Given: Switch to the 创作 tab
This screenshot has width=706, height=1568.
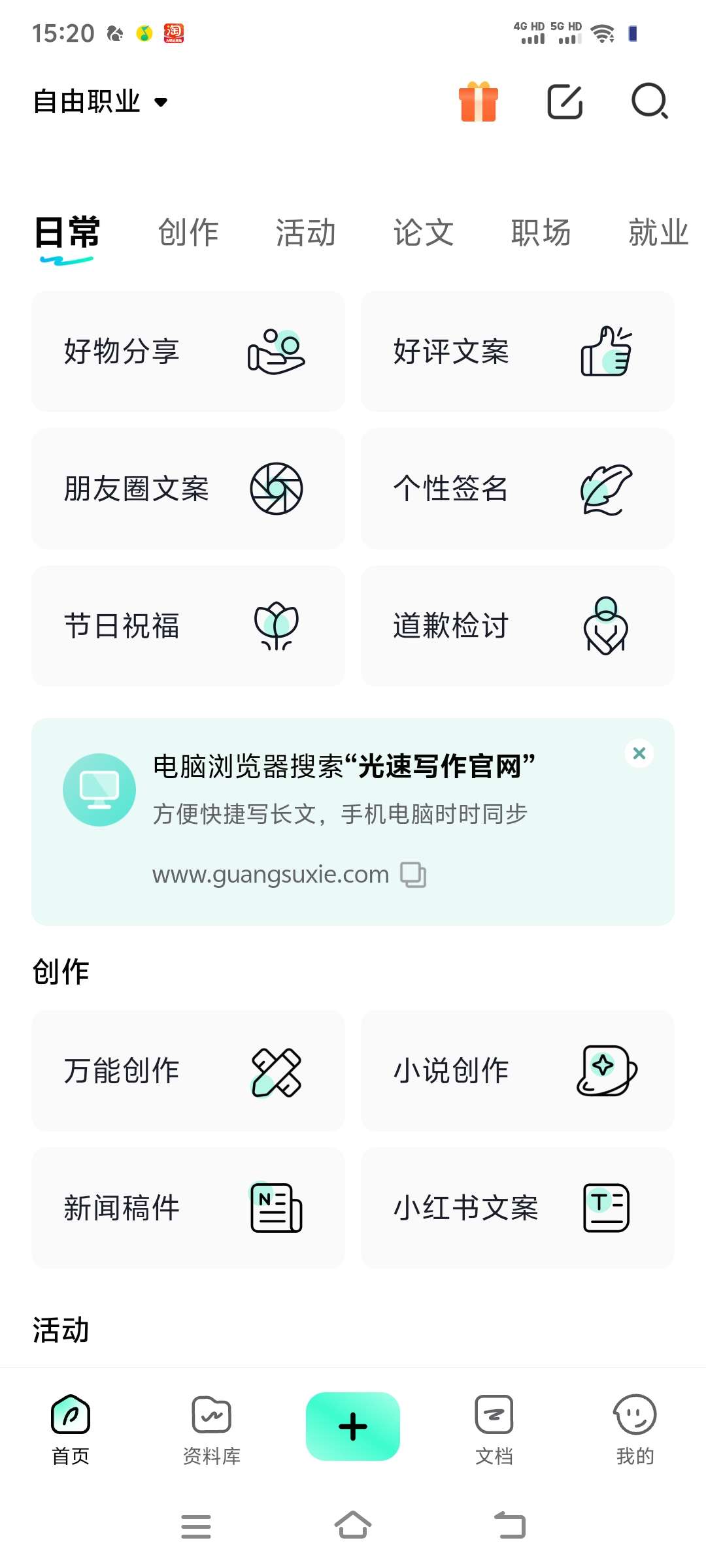Looking at the screenshot, I should coord(188,233).
